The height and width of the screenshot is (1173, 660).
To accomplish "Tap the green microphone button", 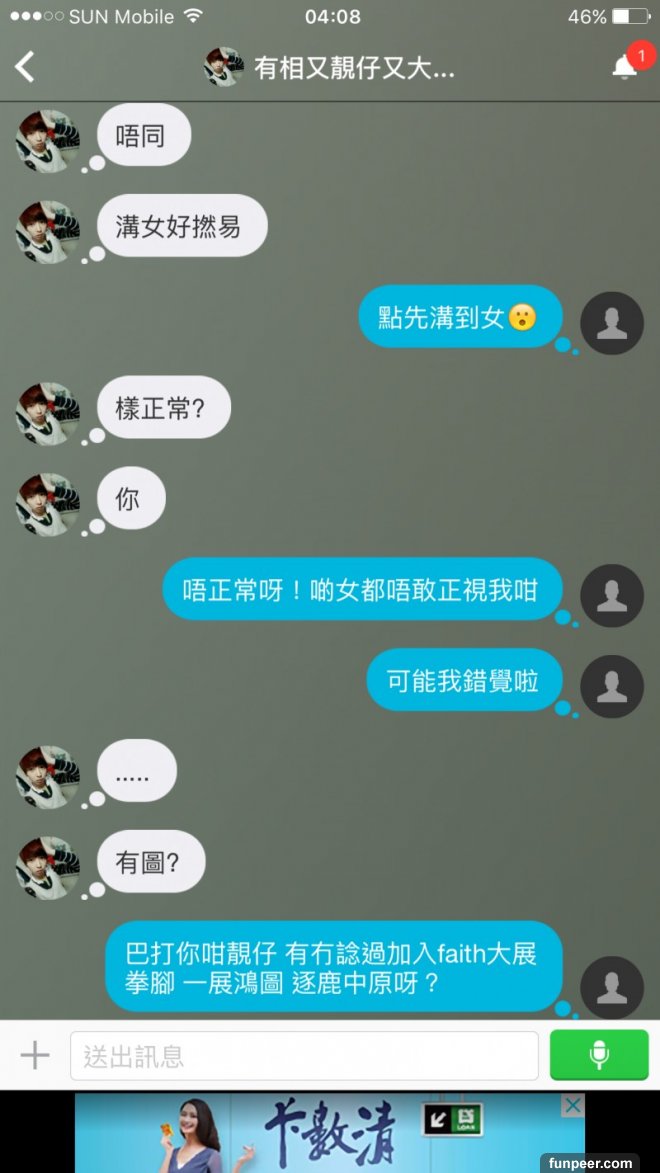I will [x=598, y=1055].
